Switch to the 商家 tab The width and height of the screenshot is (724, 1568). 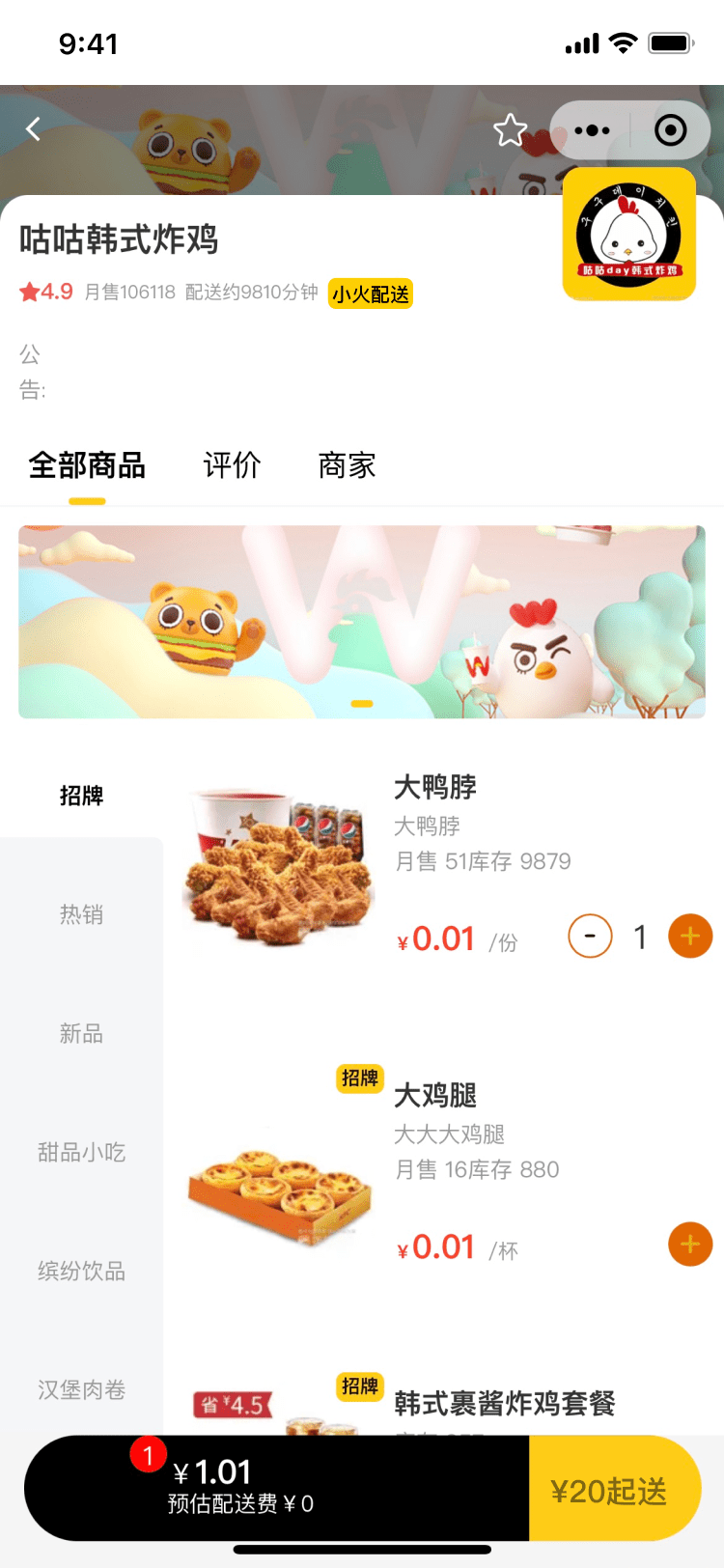pyautogui.click(x=347, y=465)
